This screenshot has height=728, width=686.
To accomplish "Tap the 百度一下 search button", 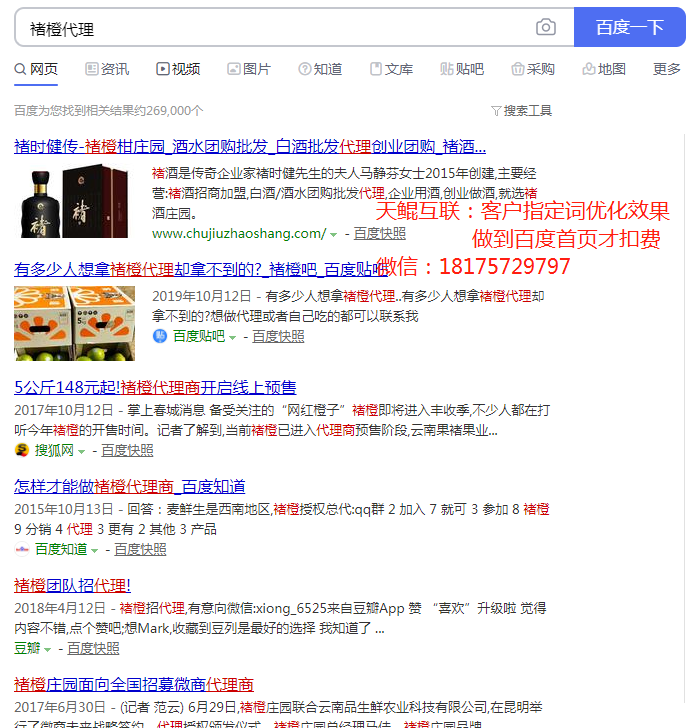I will (x=629, y=28).
